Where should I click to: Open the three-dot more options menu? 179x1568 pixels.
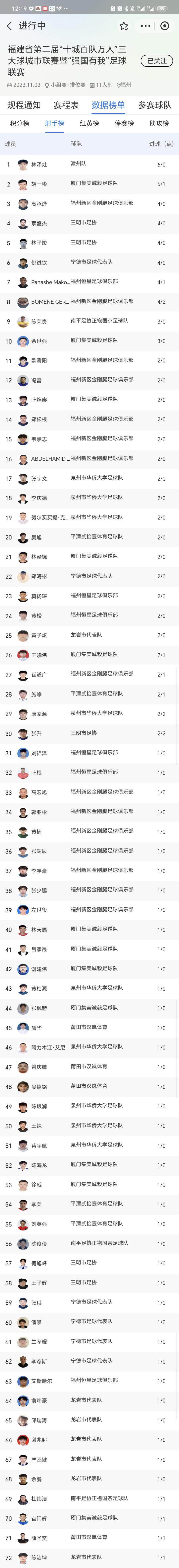(145, 26)
